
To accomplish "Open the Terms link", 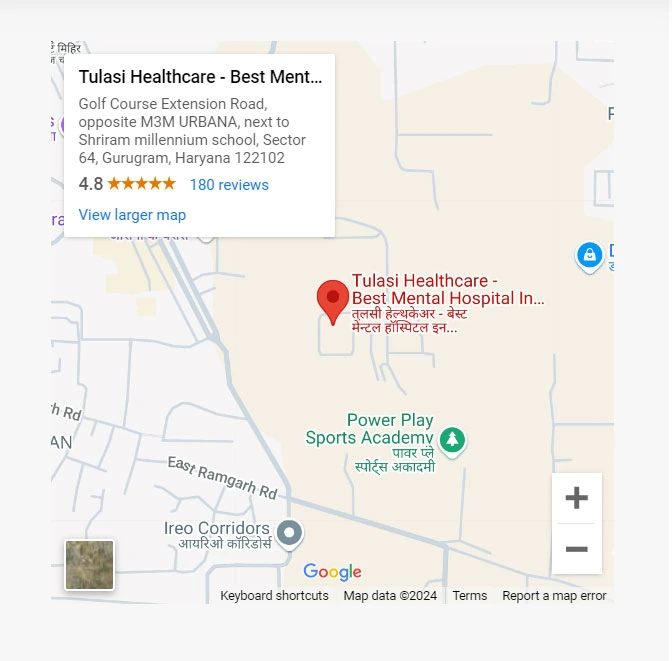I will 469,596.
